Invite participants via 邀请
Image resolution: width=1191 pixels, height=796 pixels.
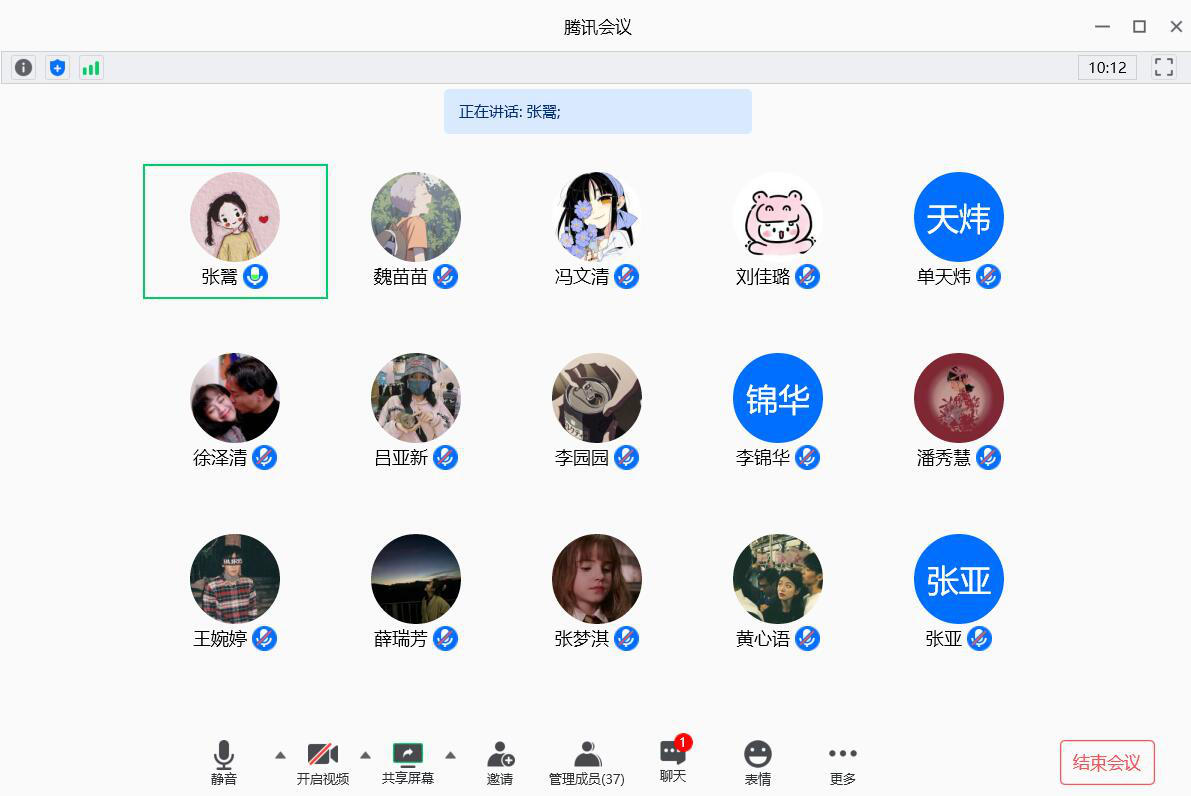(500, 762)
